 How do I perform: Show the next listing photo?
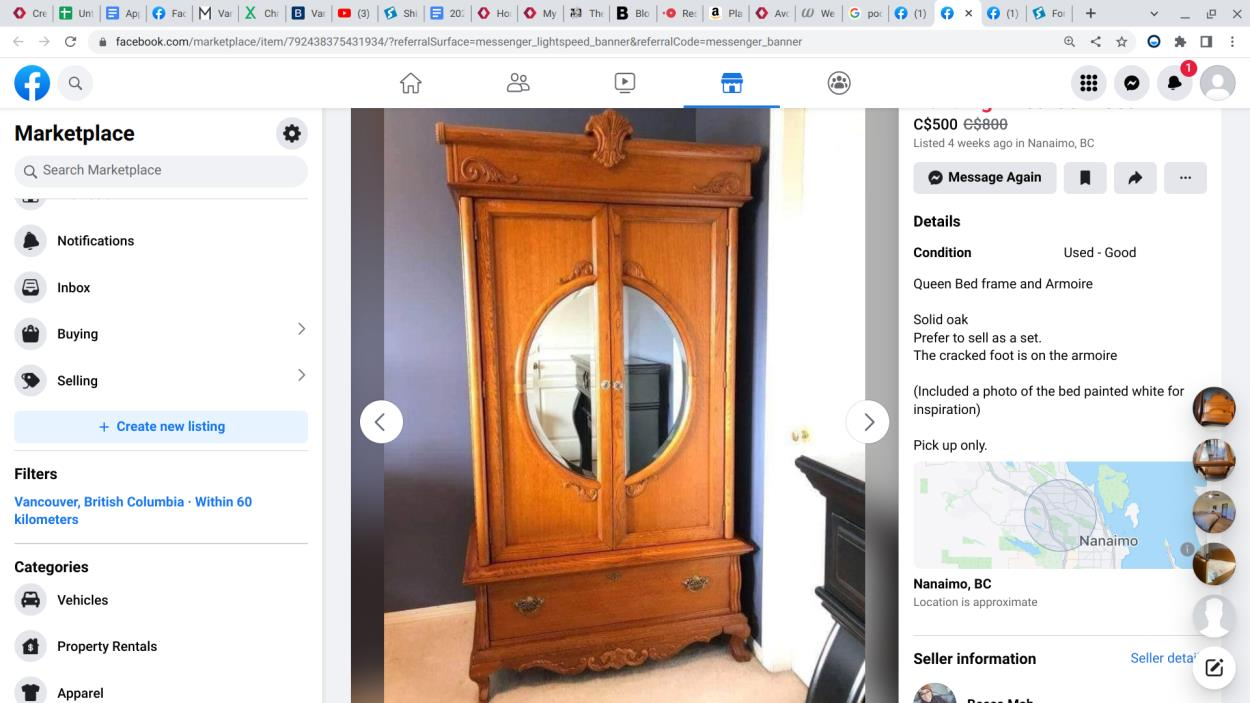click(868, 422)
